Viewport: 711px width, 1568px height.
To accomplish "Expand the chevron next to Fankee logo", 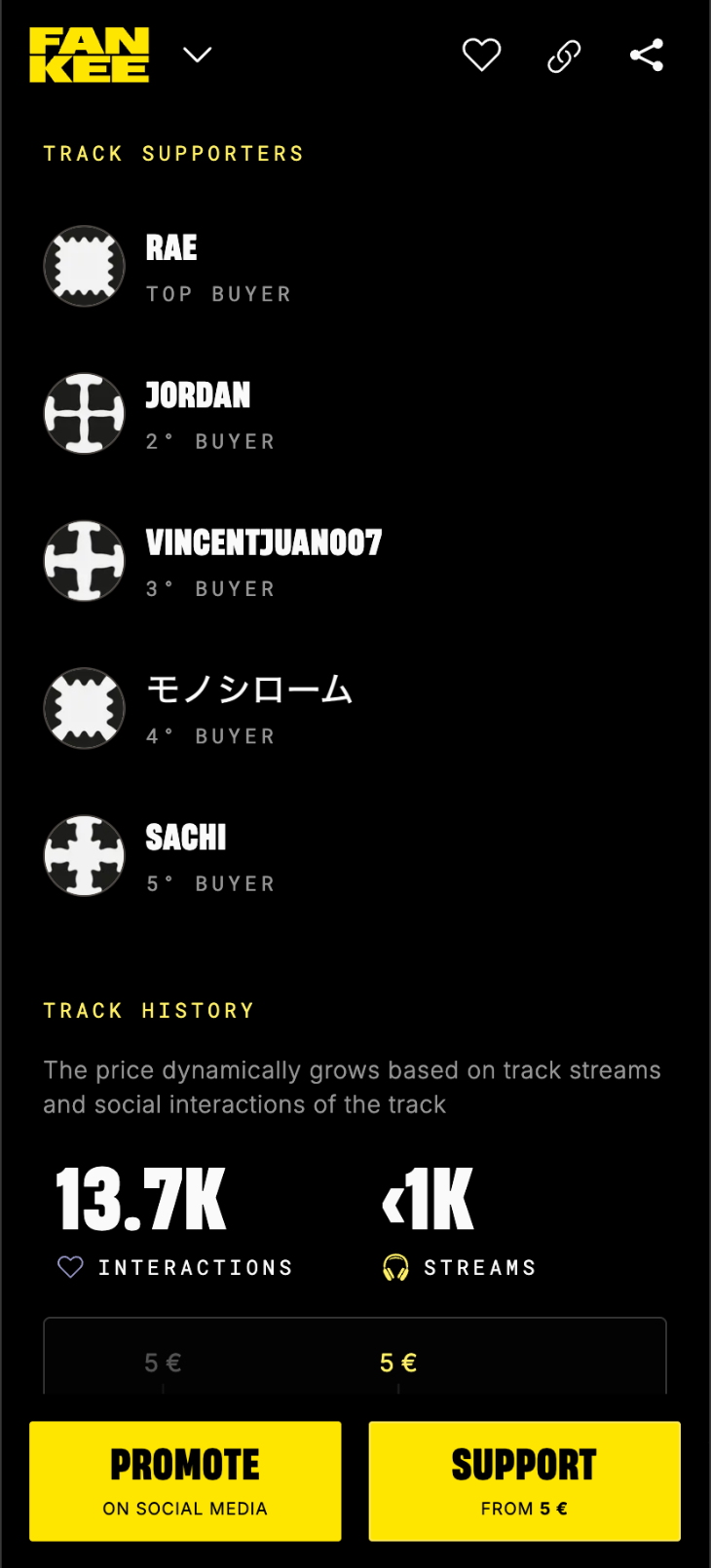I will pos(198,55).
